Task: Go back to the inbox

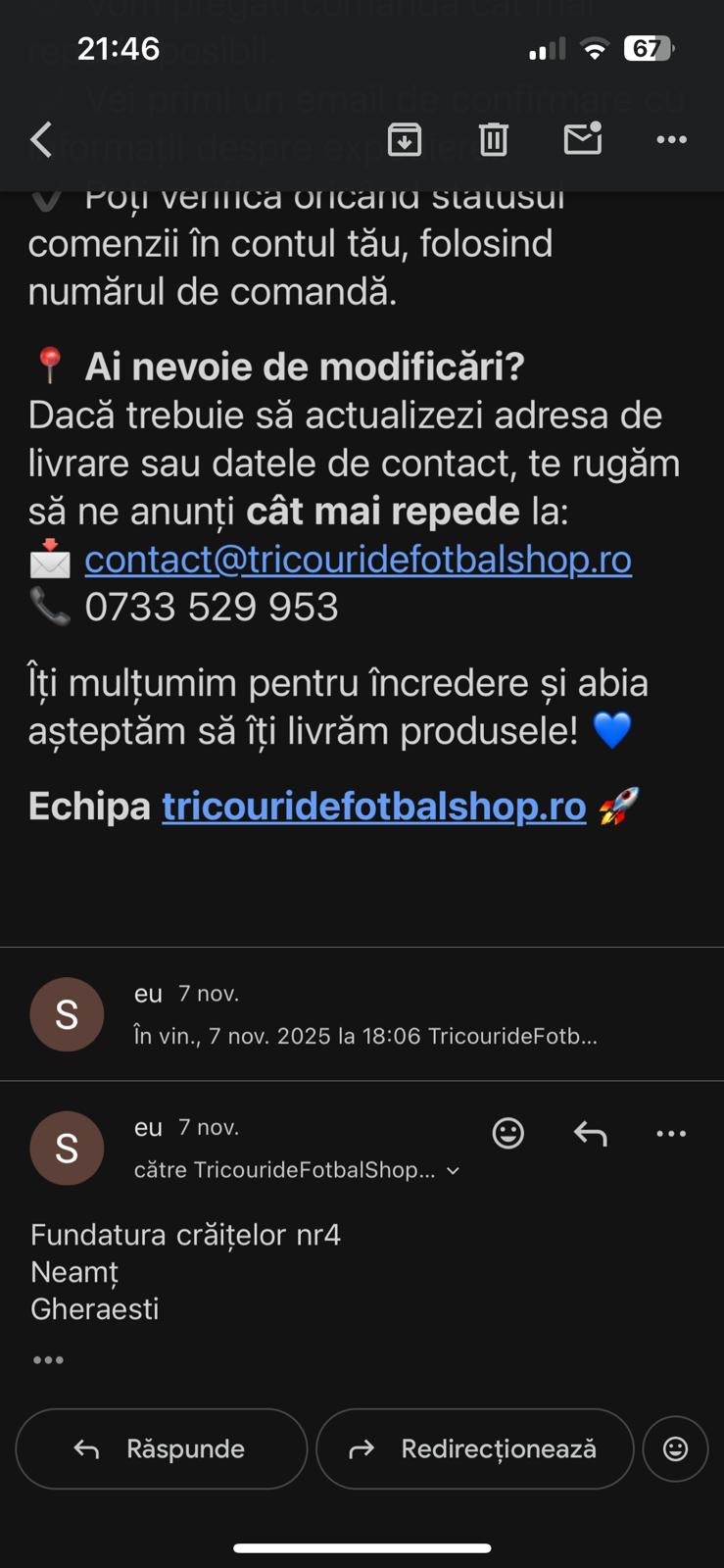Action: 41,140
